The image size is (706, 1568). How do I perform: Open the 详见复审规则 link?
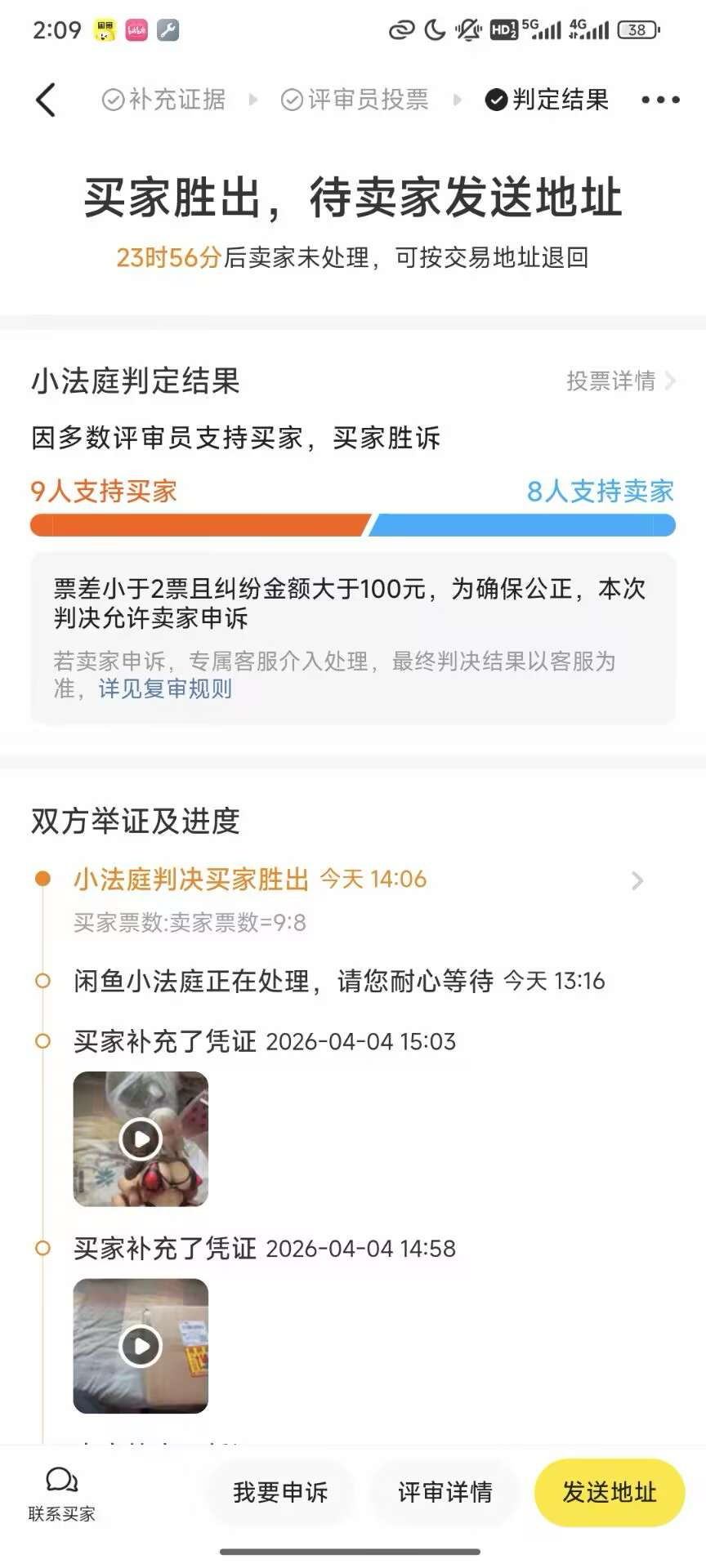165,688
